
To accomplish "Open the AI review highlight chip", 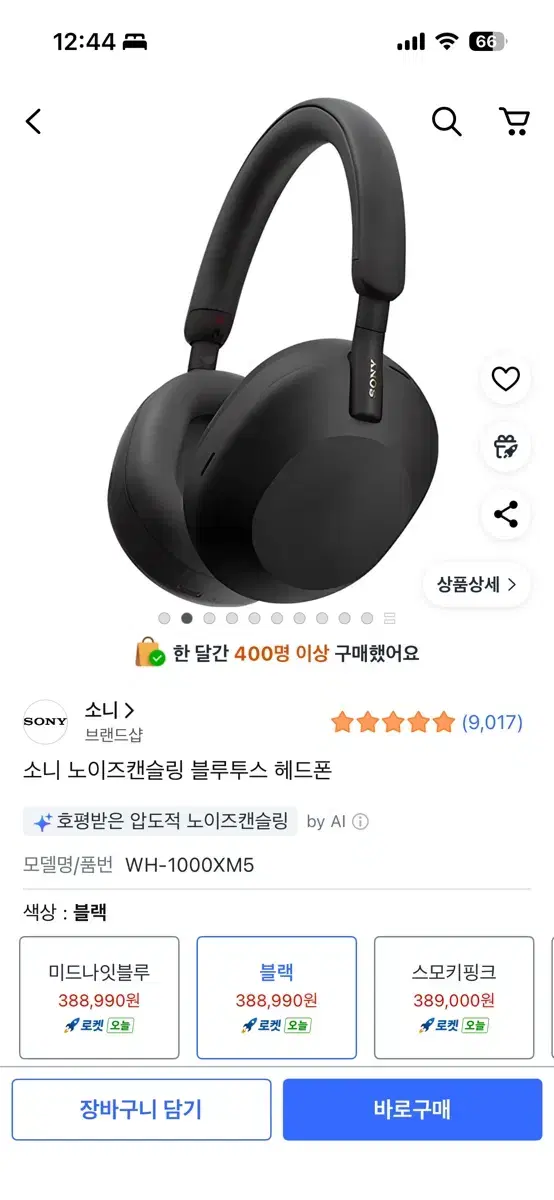I will click(x=161, y=822).
